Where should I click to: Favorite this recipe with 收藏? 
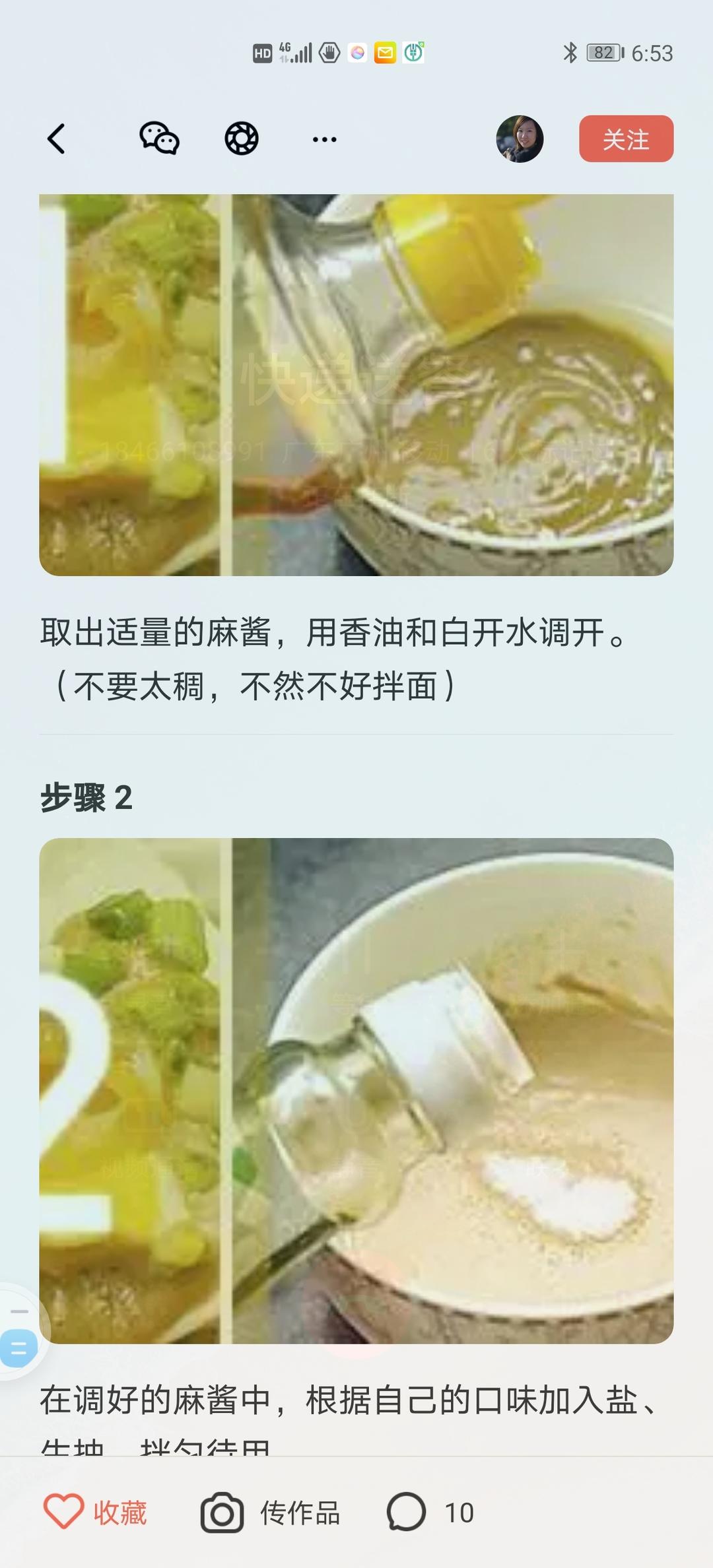96,1513
